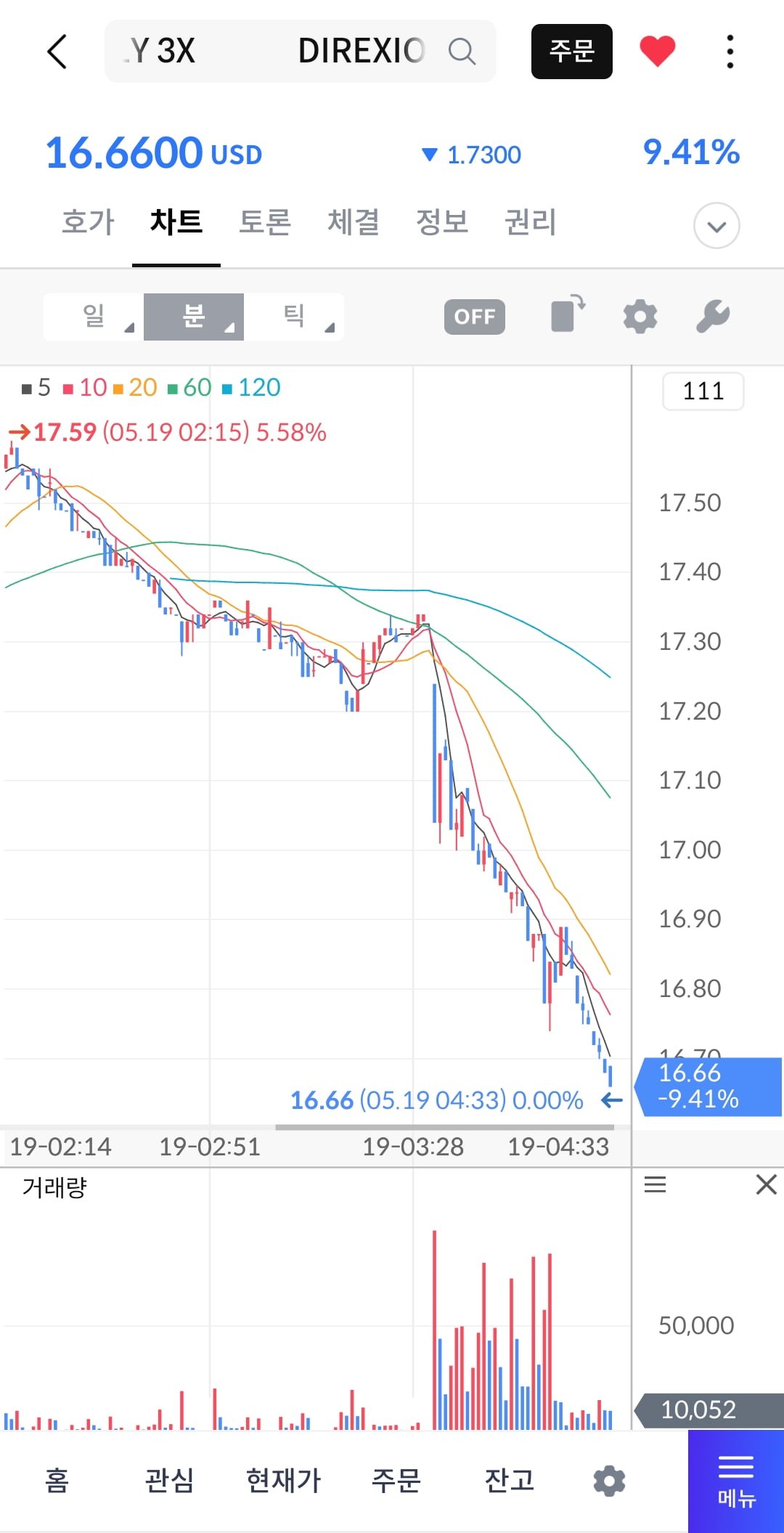The image size is (784, 1533).
Task: Tap the 주문 button at the top
Action: pos(572,52)
